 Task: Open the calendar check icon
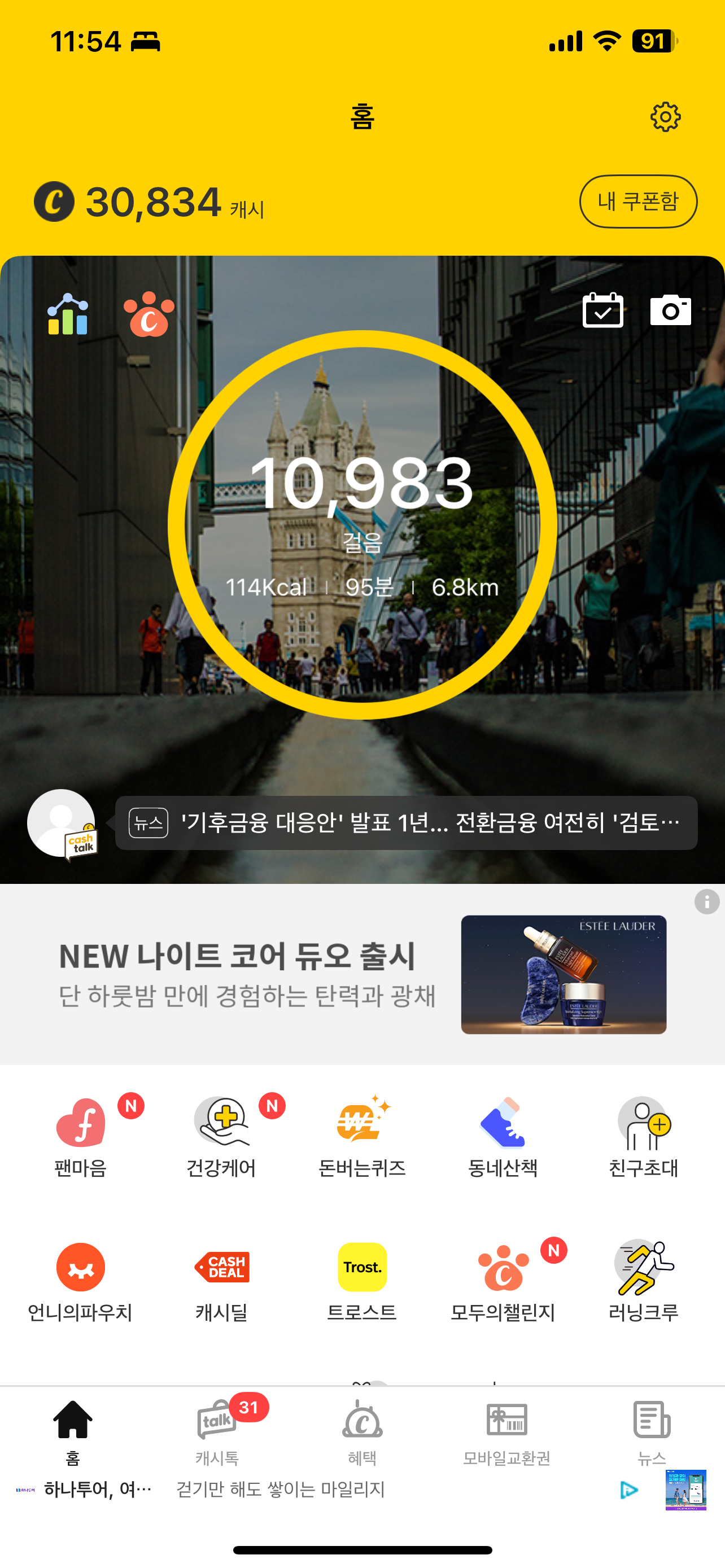coord(602,310)
